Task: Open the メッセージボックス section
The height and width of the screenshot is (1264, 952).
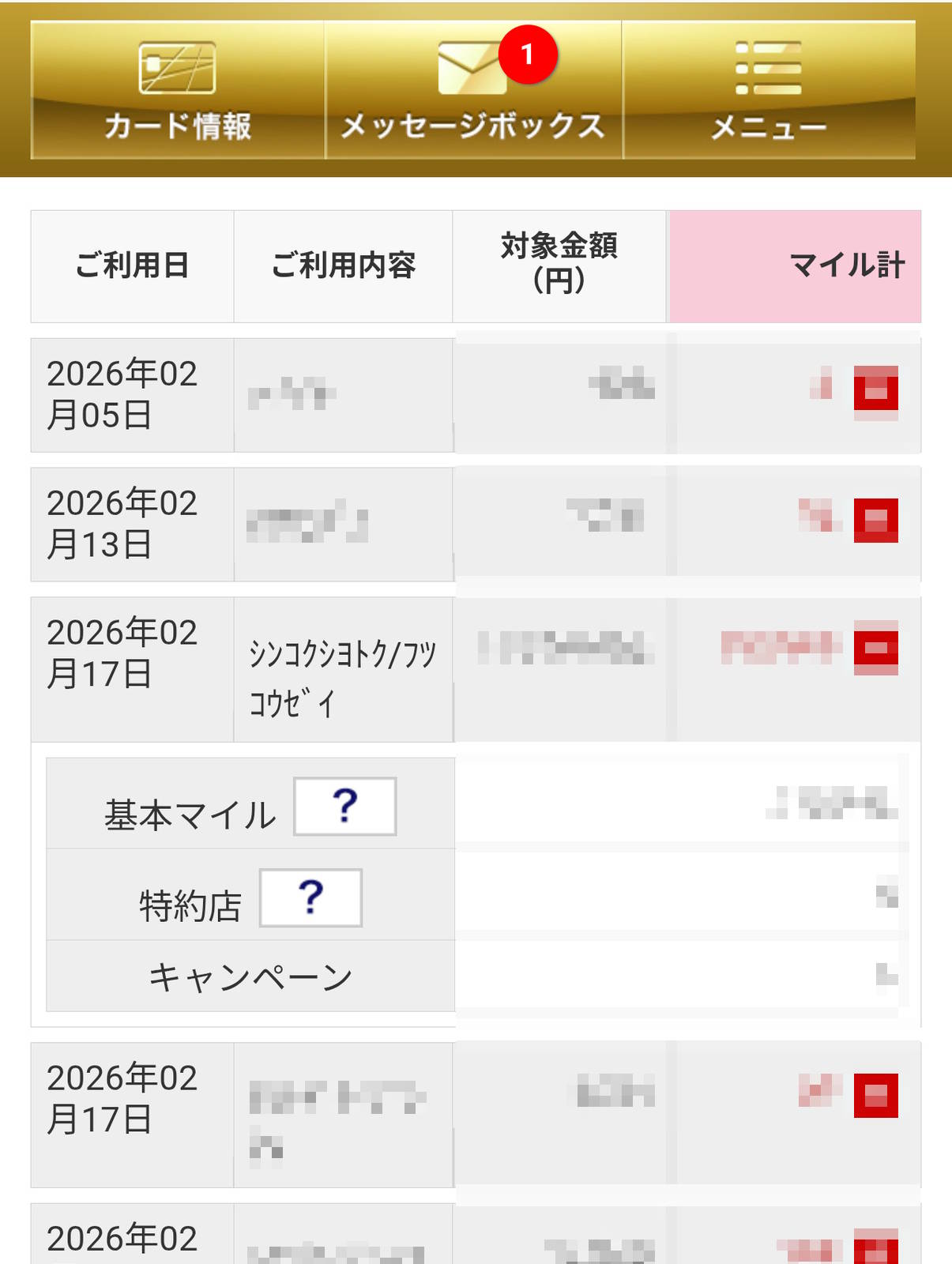Action: (472, 124)
